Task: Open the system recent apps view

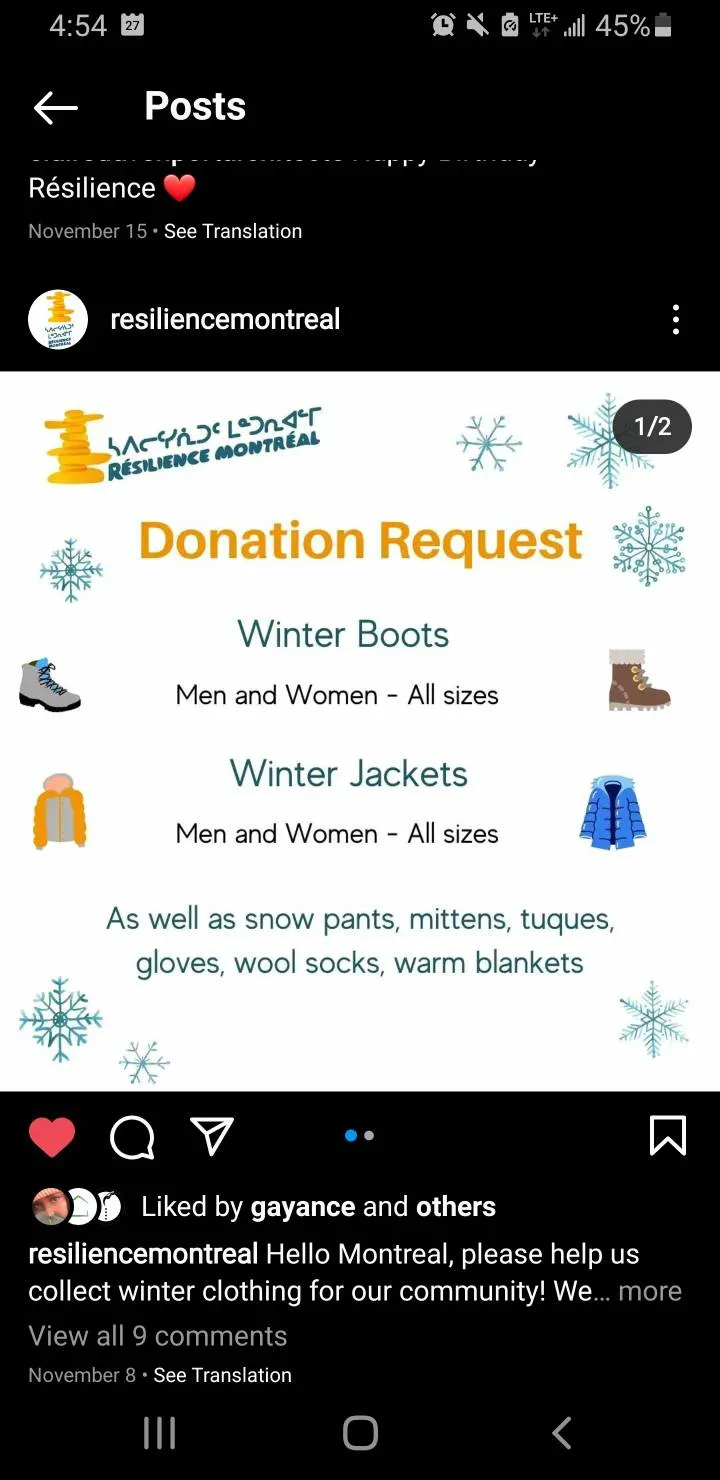Action: pyautogui.click(x=160, y=1433)
